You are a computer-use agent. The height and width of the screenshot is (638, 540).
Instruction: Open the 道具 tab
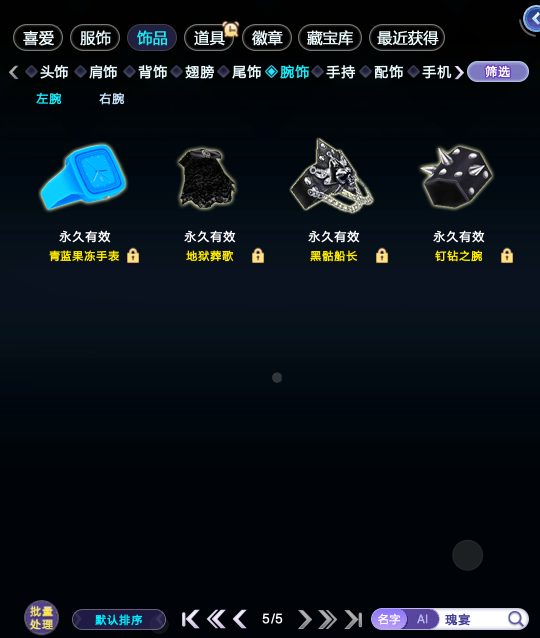click(209, 38)
